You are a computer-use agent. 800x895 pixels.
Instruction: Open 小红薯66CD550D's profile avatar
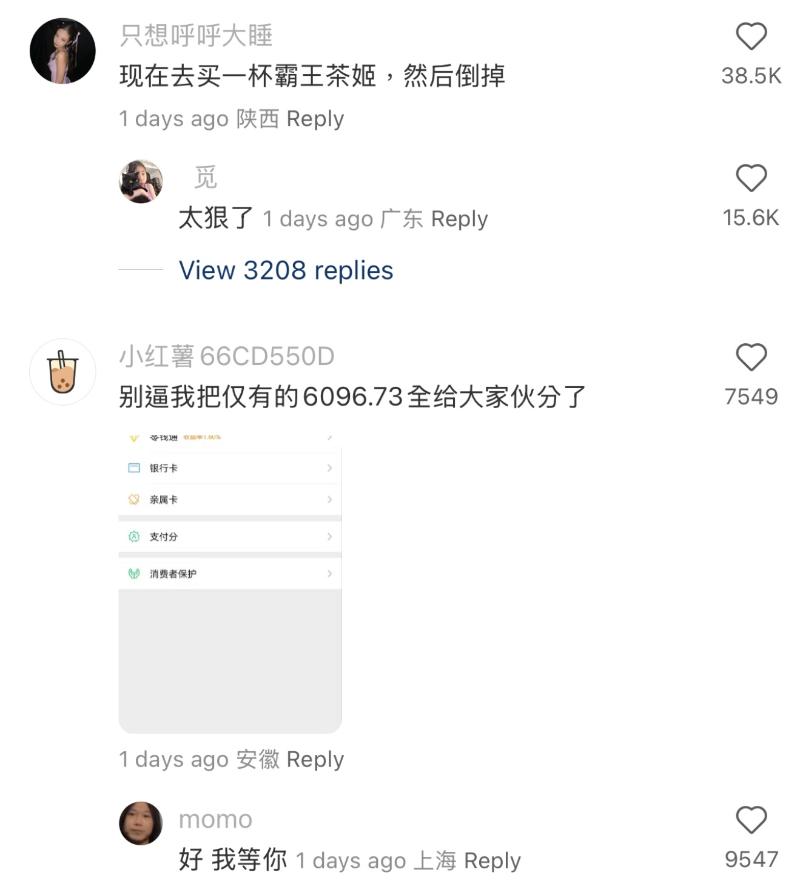pos(63,372)
